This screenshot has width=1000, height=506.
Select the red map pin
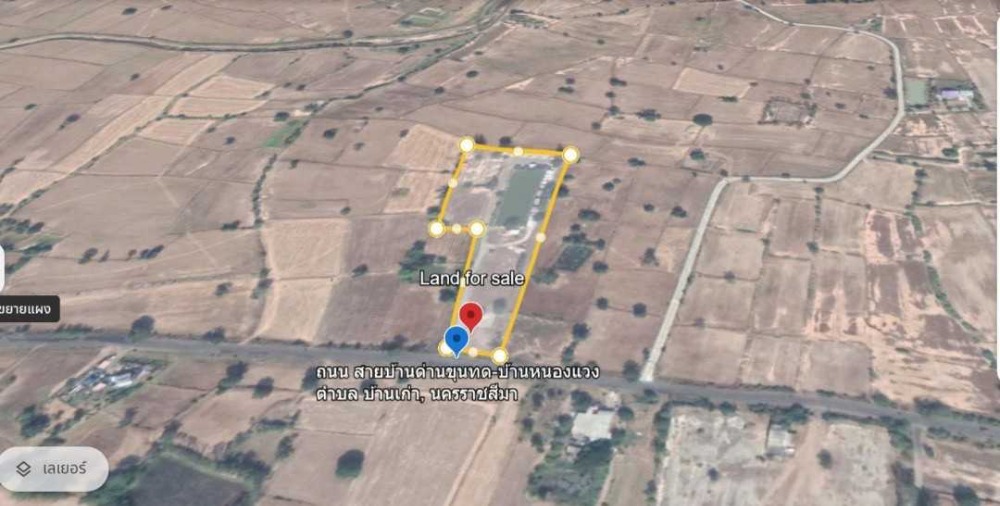[x=471, y=315]
